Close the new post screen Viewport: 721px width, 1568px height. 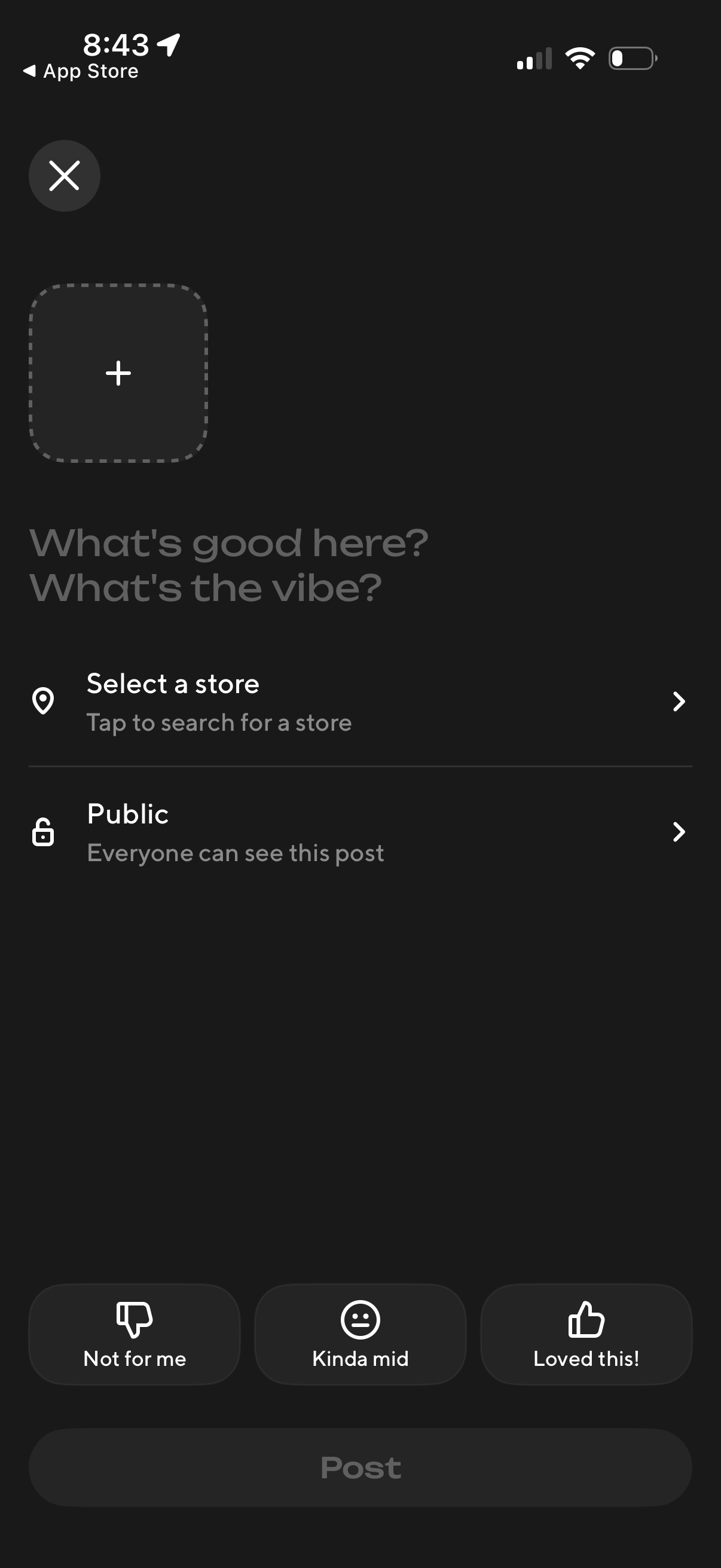coord(65,176)
